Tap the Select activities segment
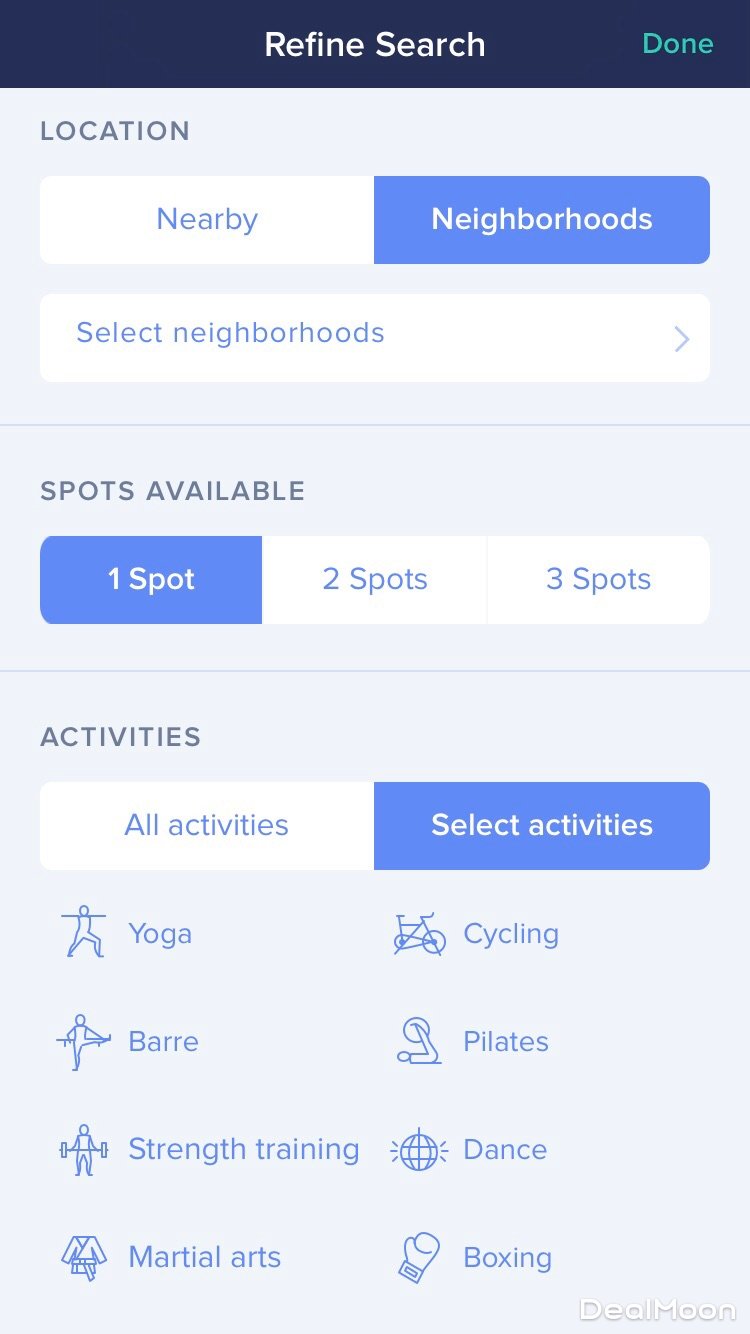The image size is (750, 1334). [x=541, y=826]
